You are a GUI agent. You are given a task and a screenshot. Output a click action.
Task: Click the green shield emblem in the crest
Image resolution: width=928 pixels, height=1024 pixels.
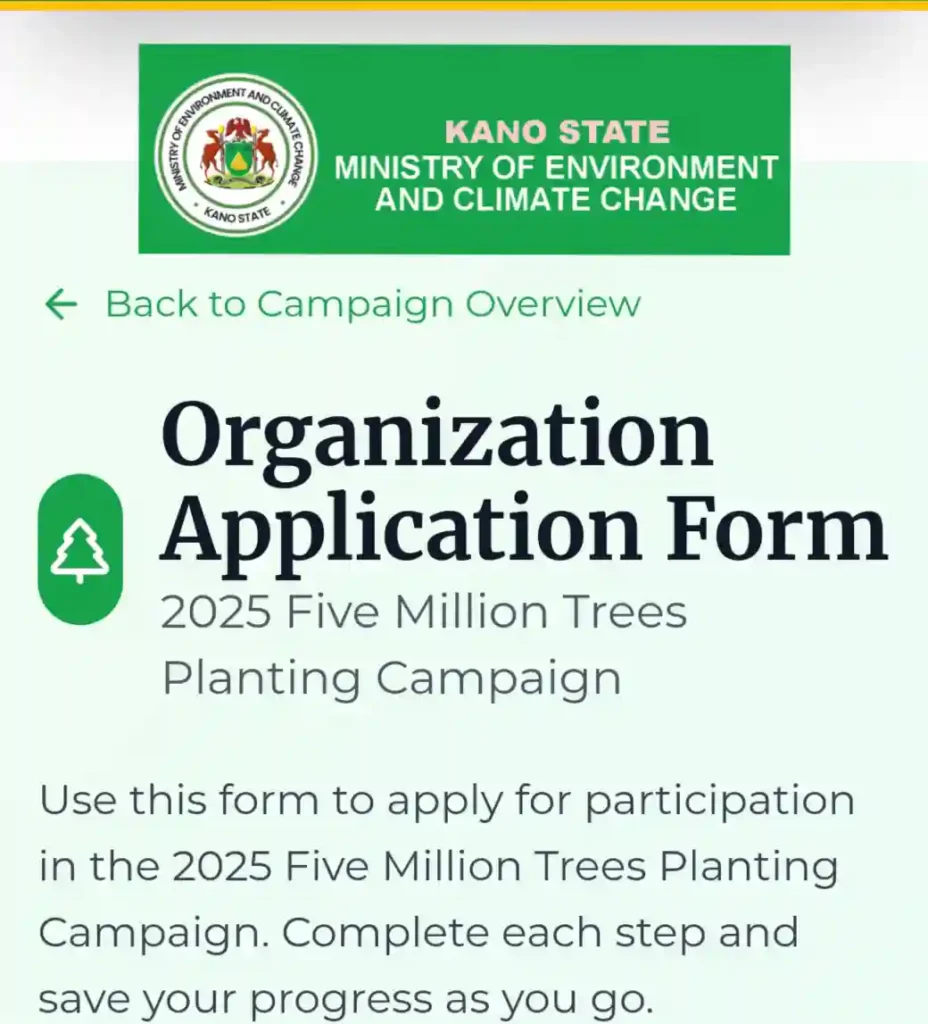(238, 159)
